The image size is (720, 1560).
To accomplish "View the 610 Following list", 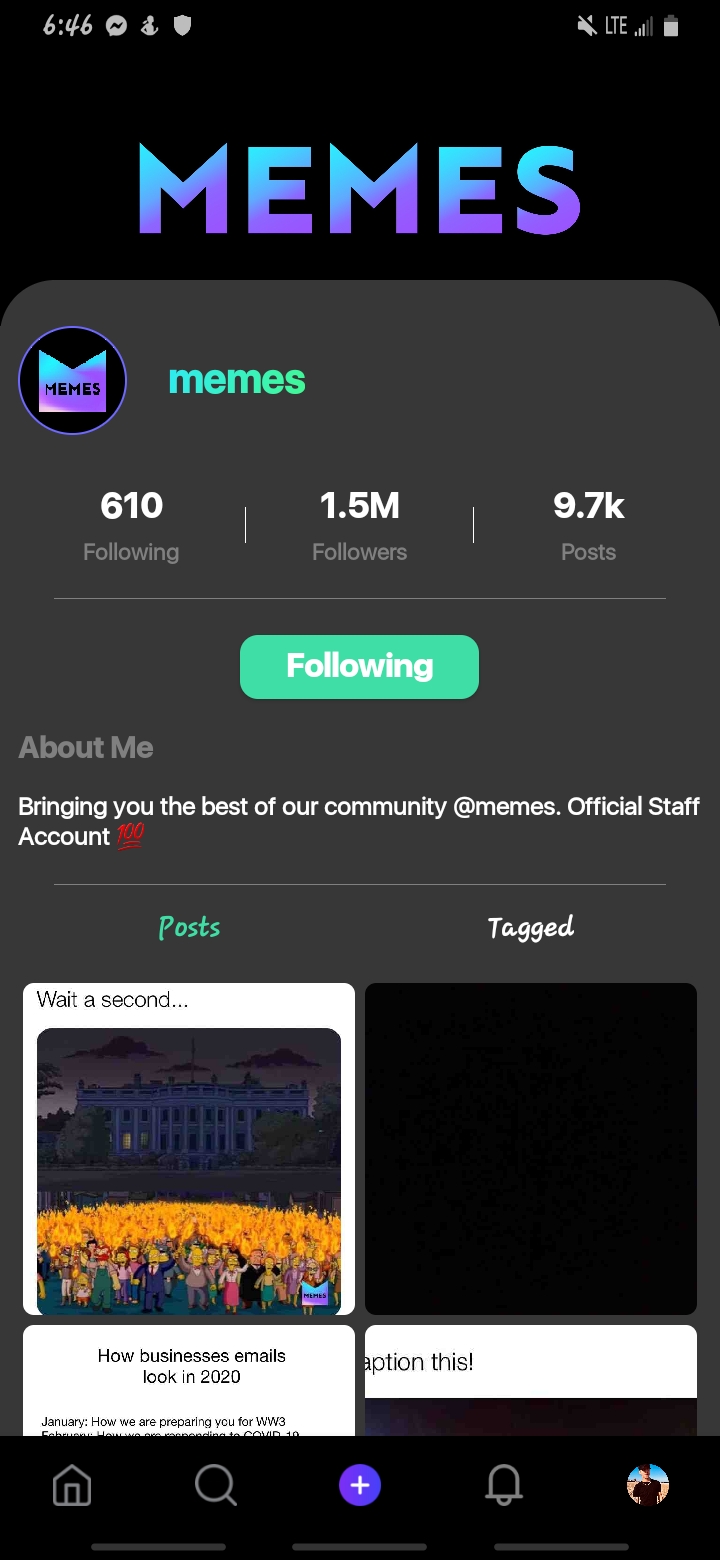I will click(x=131, y=525).
